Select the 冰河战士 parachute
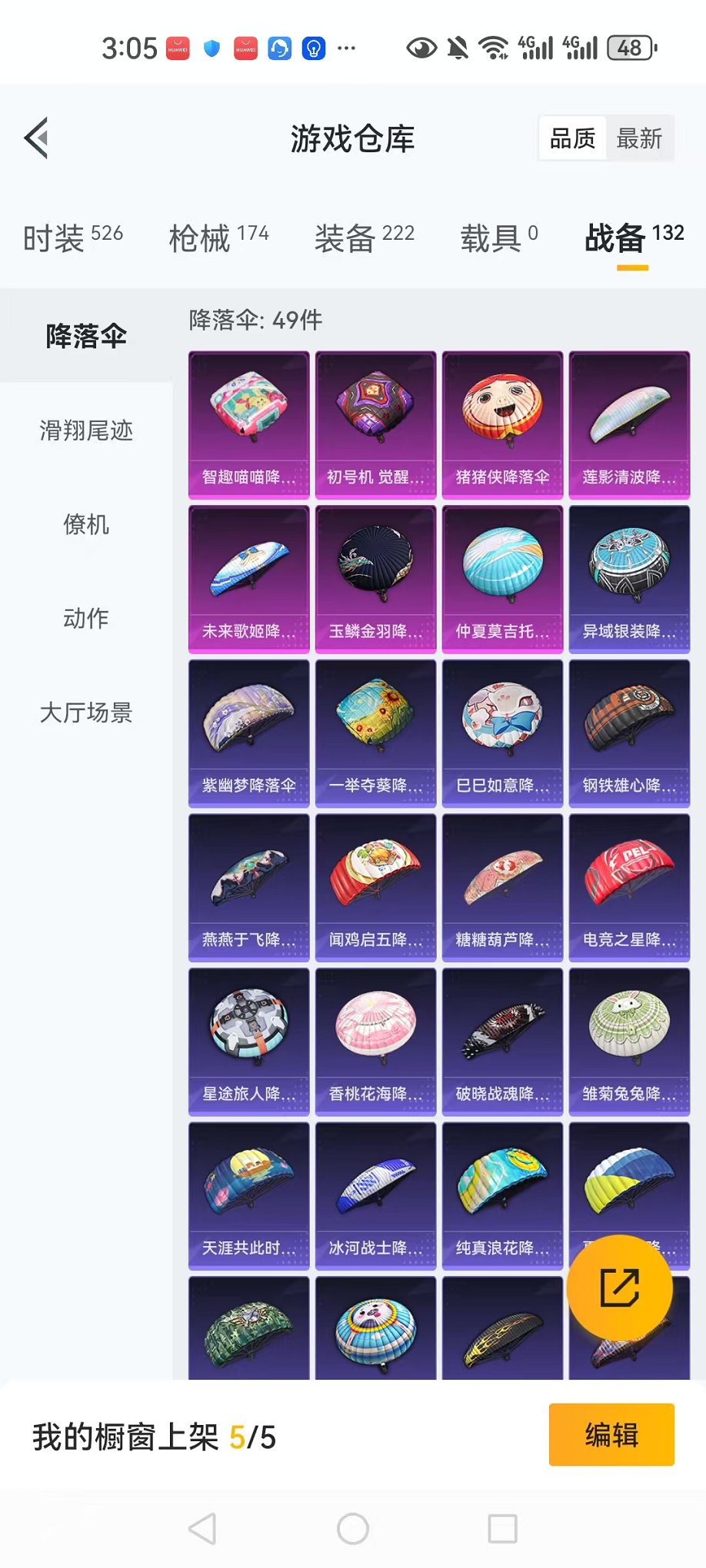Screen dimensions: 706x1568 (x=375, y=1196)
